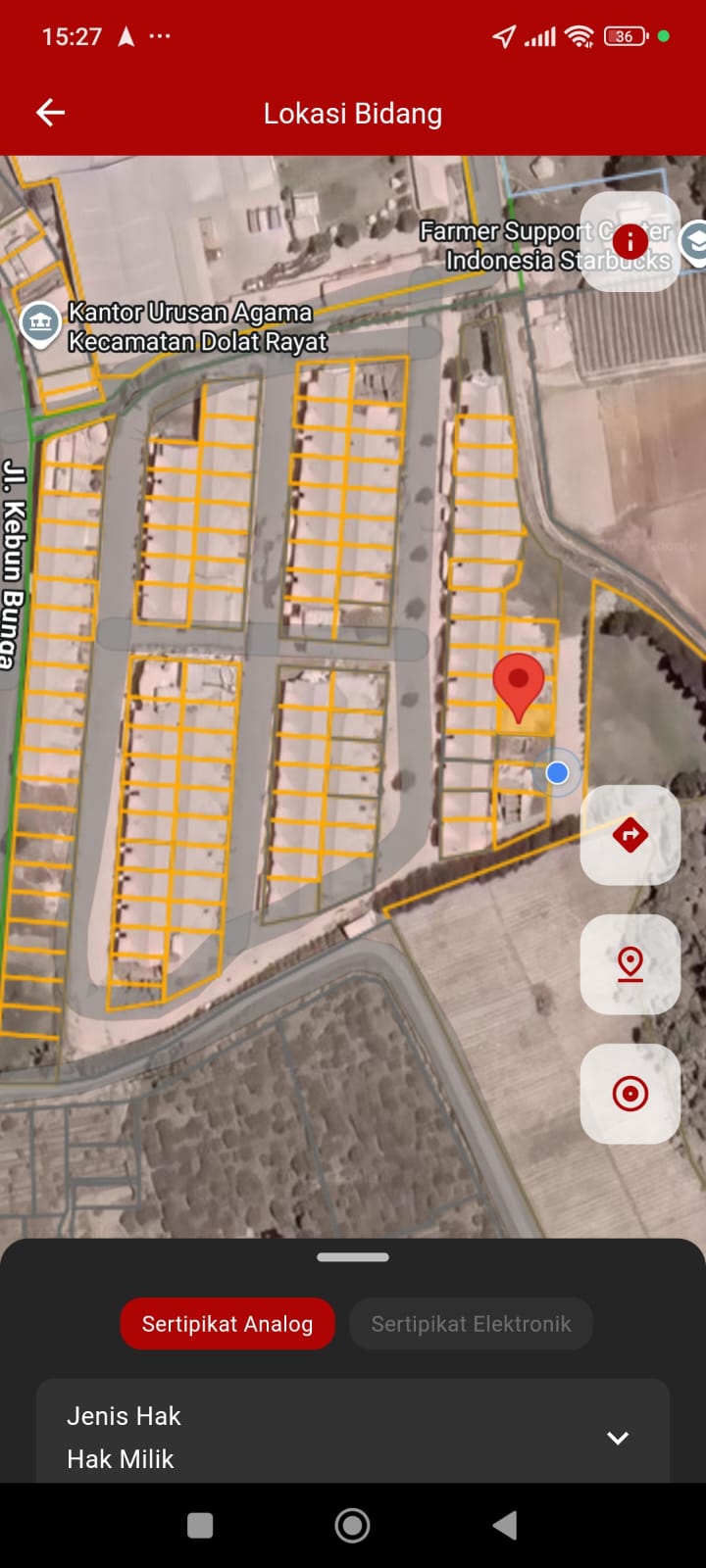Screen dimensions: 706x1568
Task: Select the Sertipikat Analog tab
Action: coord(227,1324)
